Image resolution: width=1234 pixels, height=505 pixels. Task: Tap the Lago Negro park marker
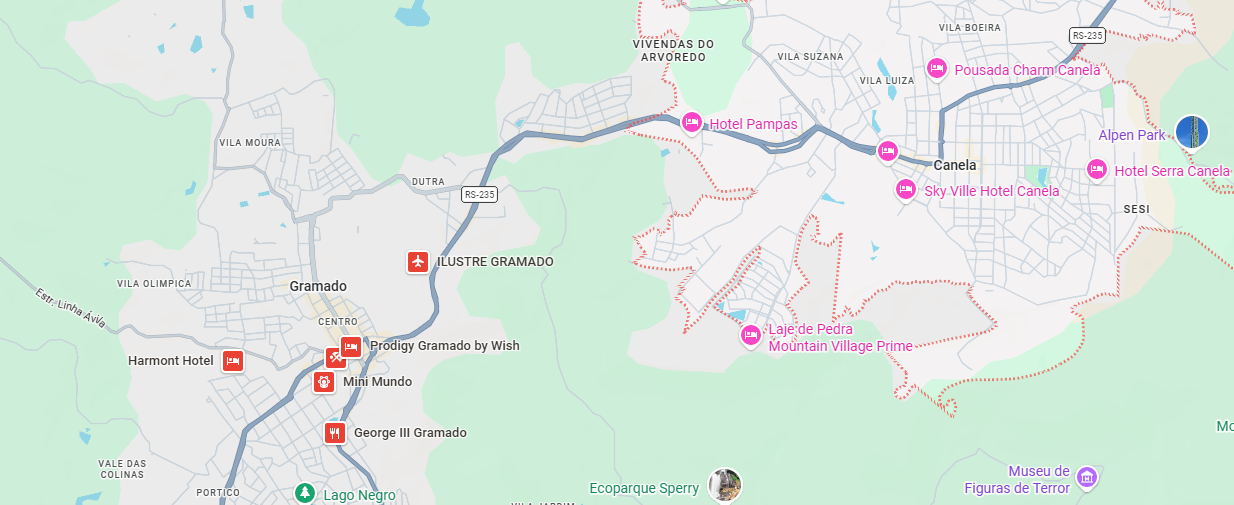point(305,494)
